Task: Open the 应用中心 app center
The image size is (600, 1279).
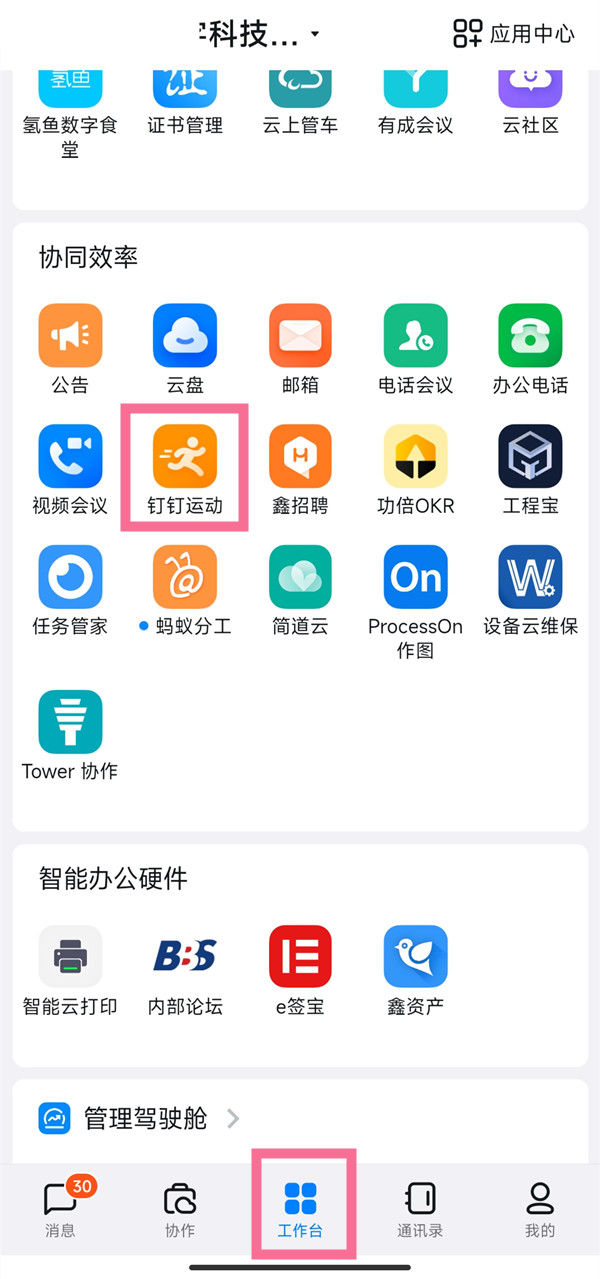Action: 514,33
